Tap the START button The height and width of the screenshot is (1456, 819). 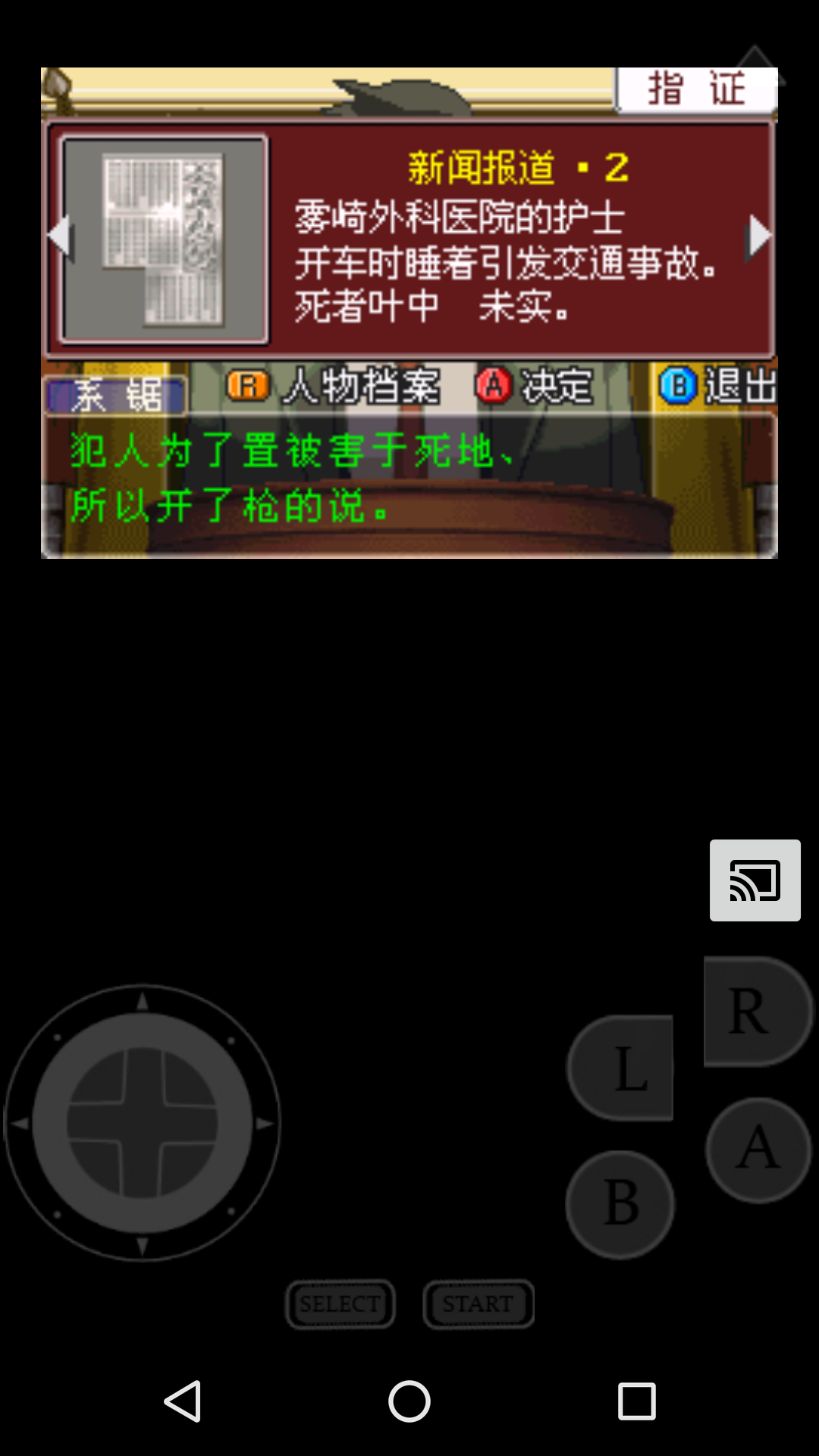click(x=479, y=1304)
